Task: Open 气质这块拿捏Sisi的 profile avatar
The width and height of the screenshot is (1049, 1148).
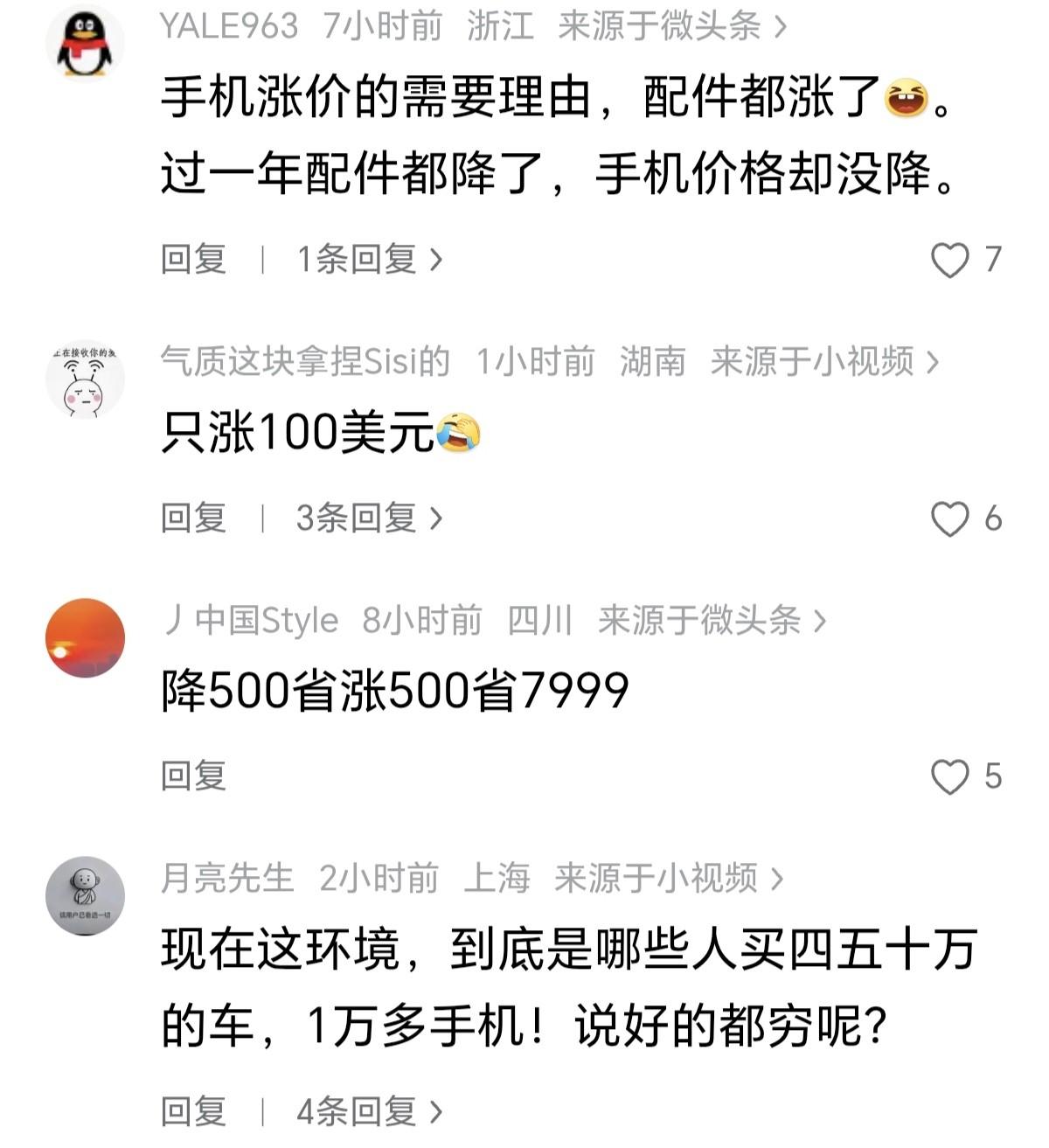Action: click(x=85, y=379)
